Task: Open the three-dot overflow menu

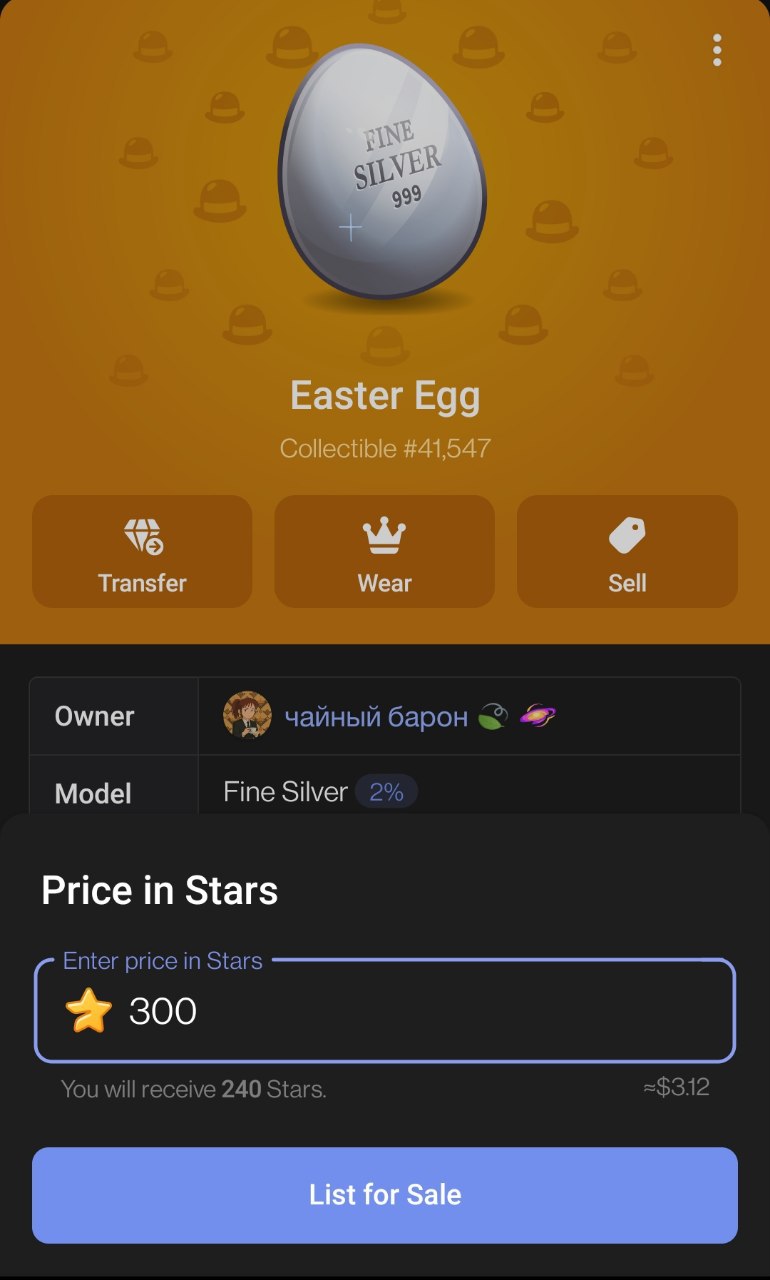Action: click(717, 50)
